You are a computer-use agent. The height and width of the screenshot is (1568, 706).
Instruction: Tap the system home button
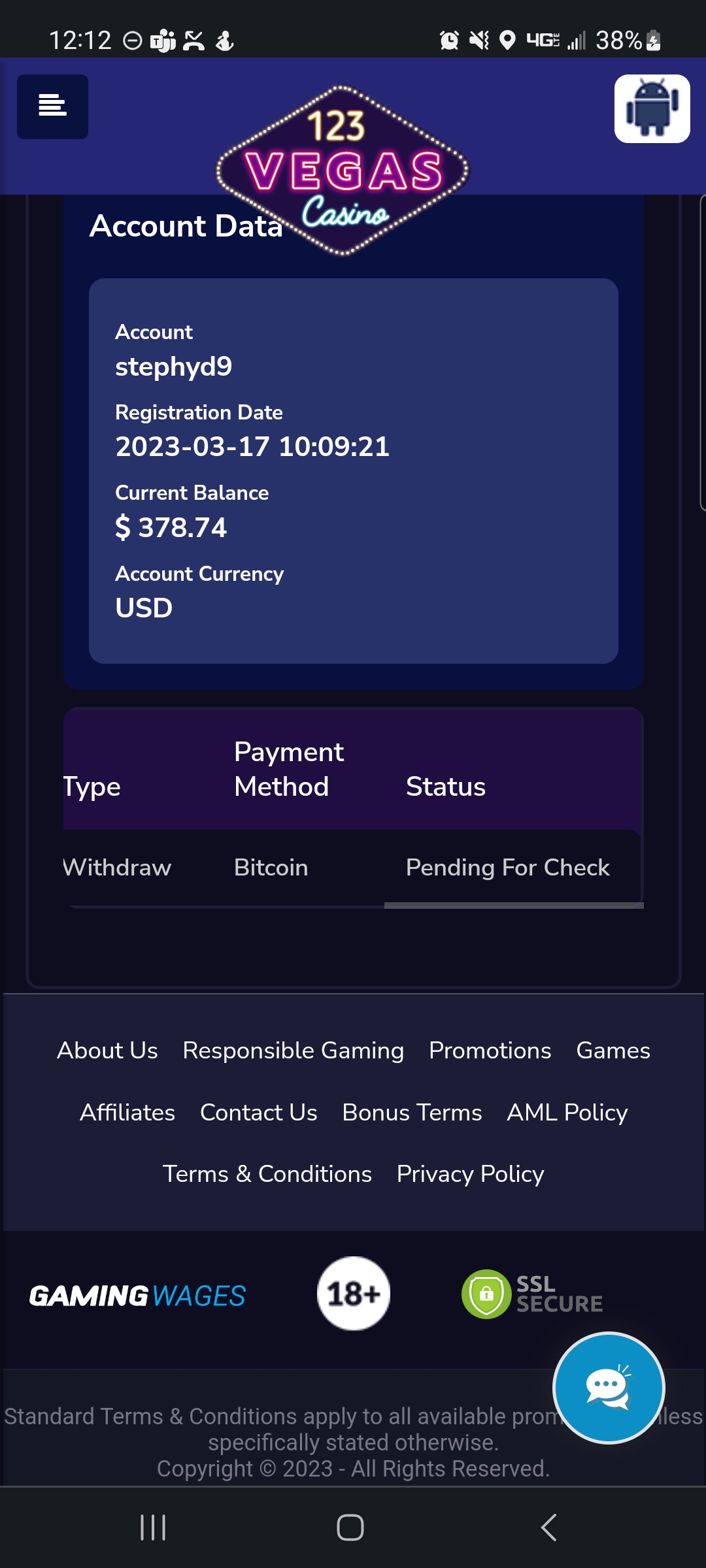pyautogui.click(x=350, y=1527)
